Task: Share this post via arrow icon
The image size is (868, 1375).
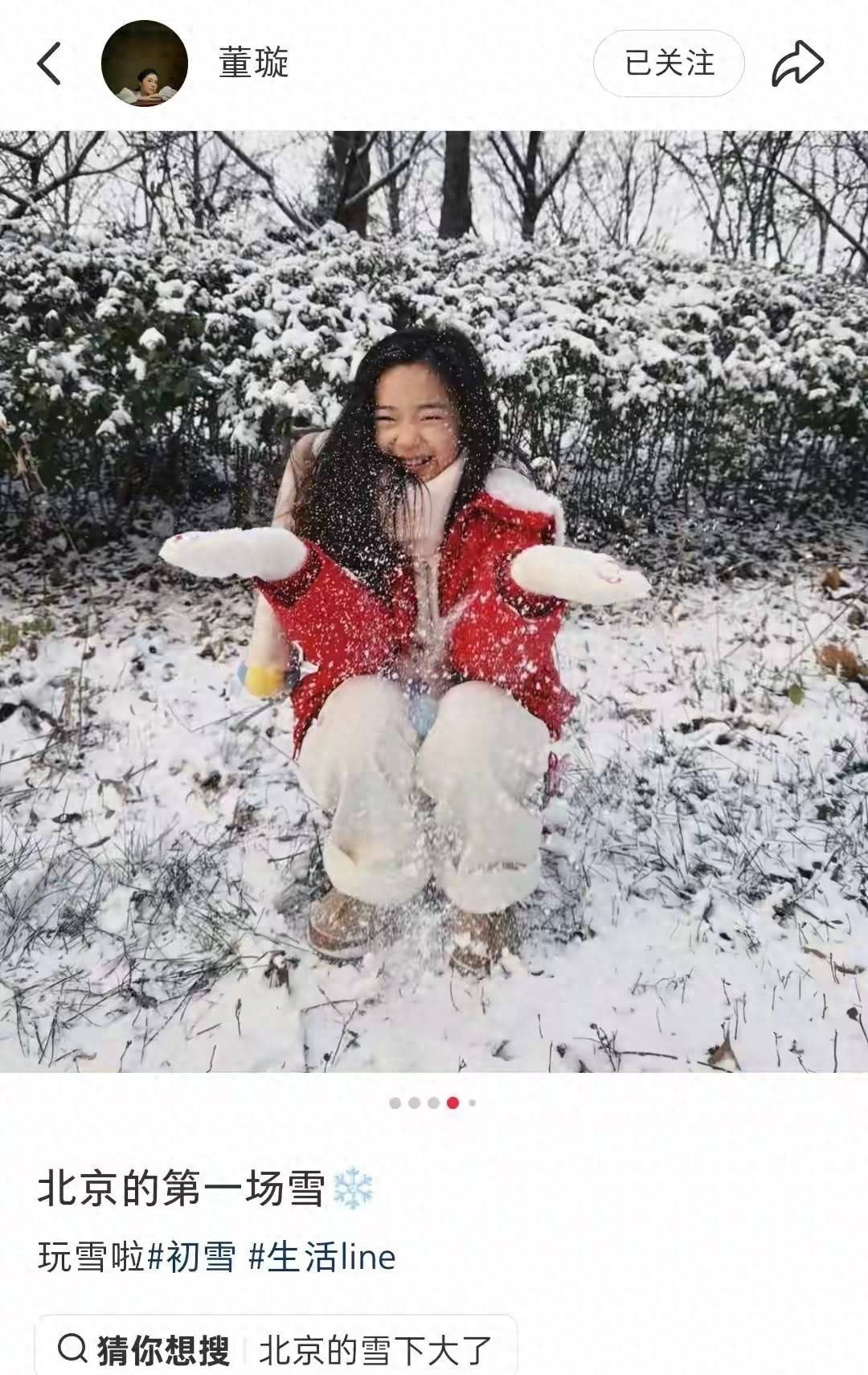Action: tap(797, 63)
